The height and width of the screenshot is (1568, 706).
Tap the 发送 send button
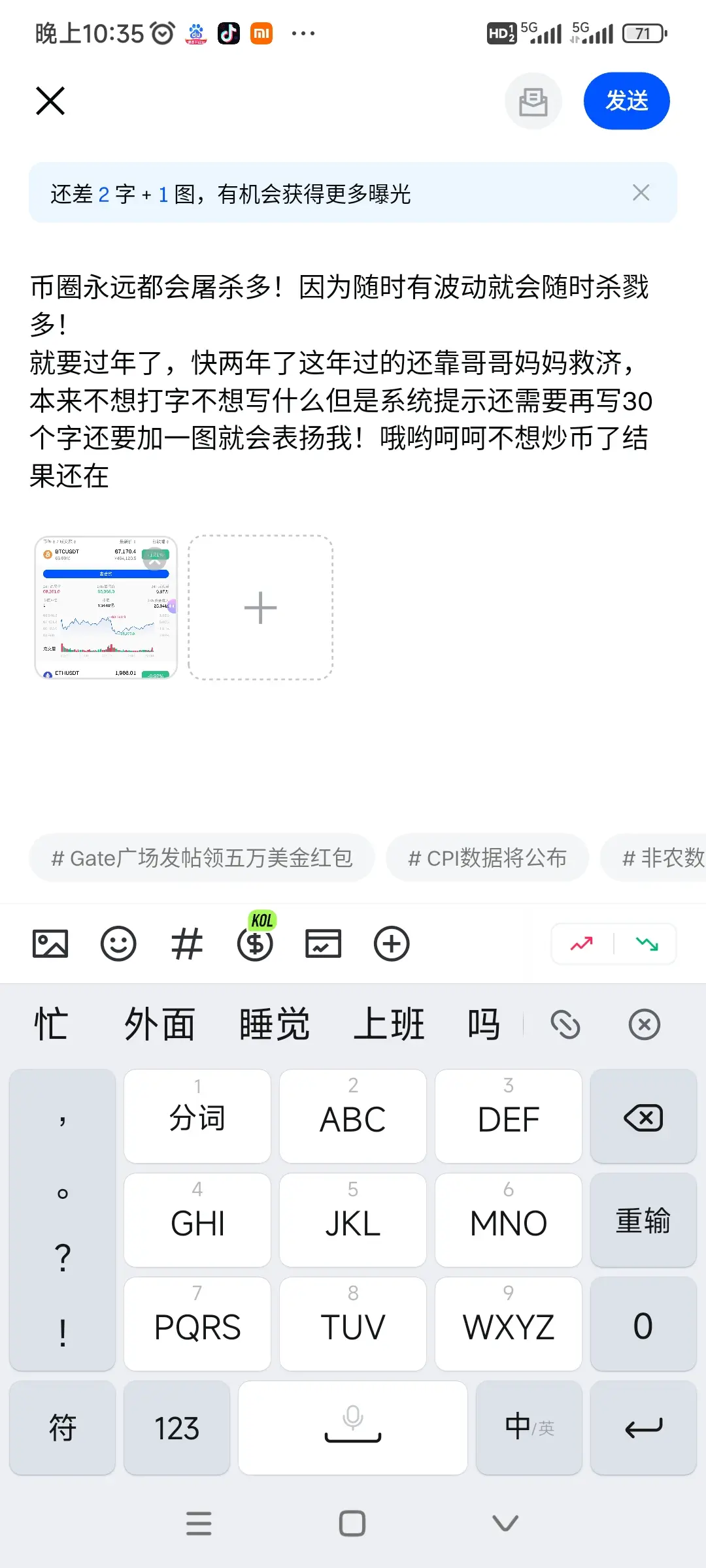pyautogui.click(x=626, y=101)
